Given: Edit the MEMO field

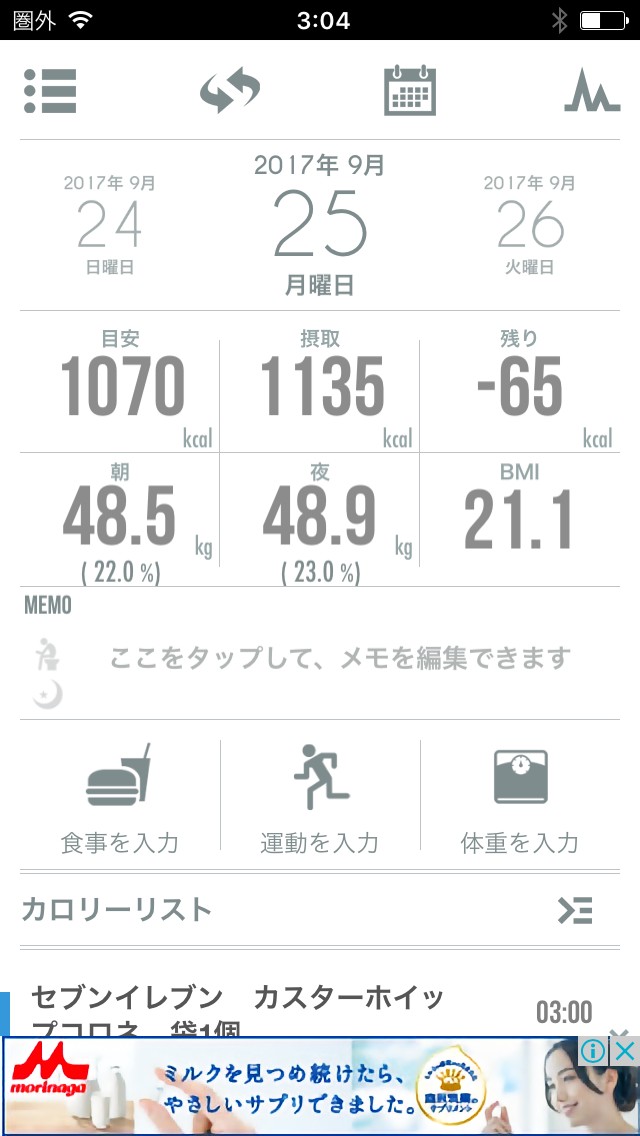Looking at the screenshot, I should [x=340, y=658].
